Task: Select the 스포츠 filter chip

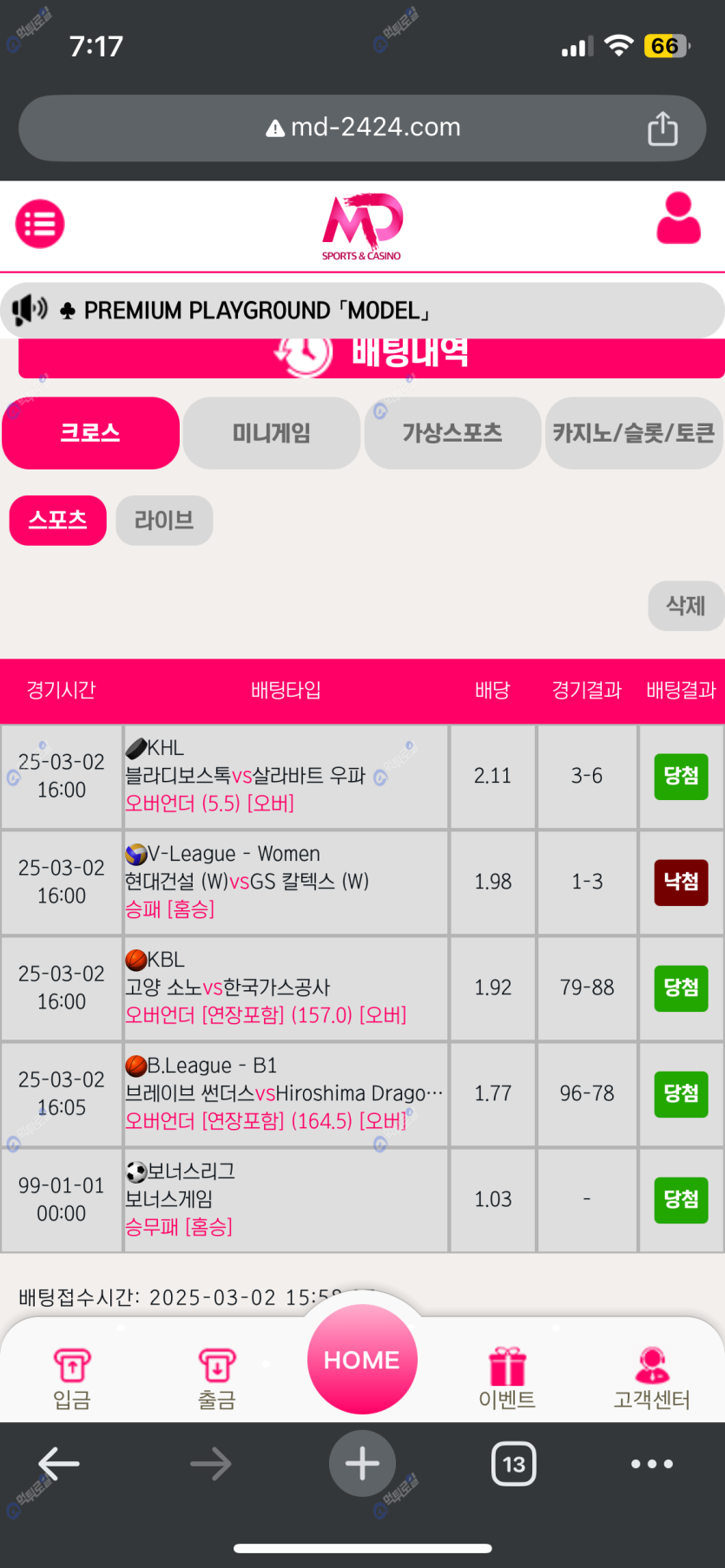Action: (57, 521)
